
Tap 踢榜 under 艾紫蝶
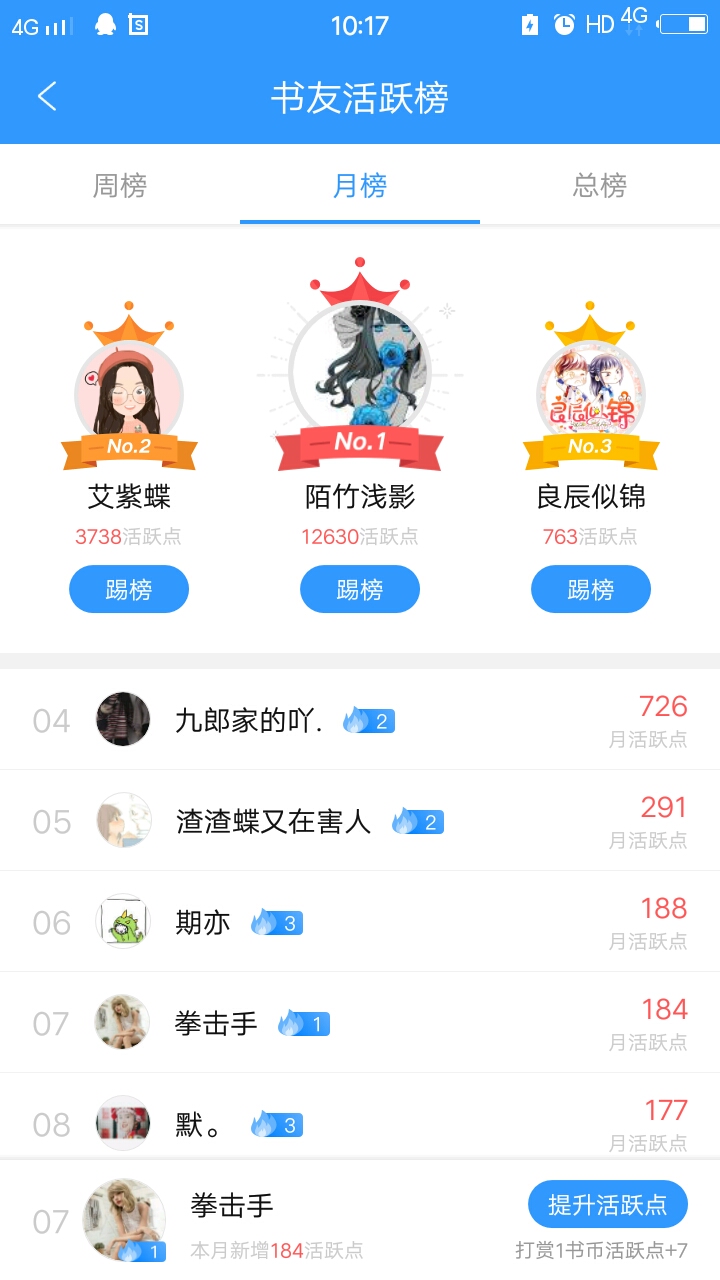coord(129,590)
